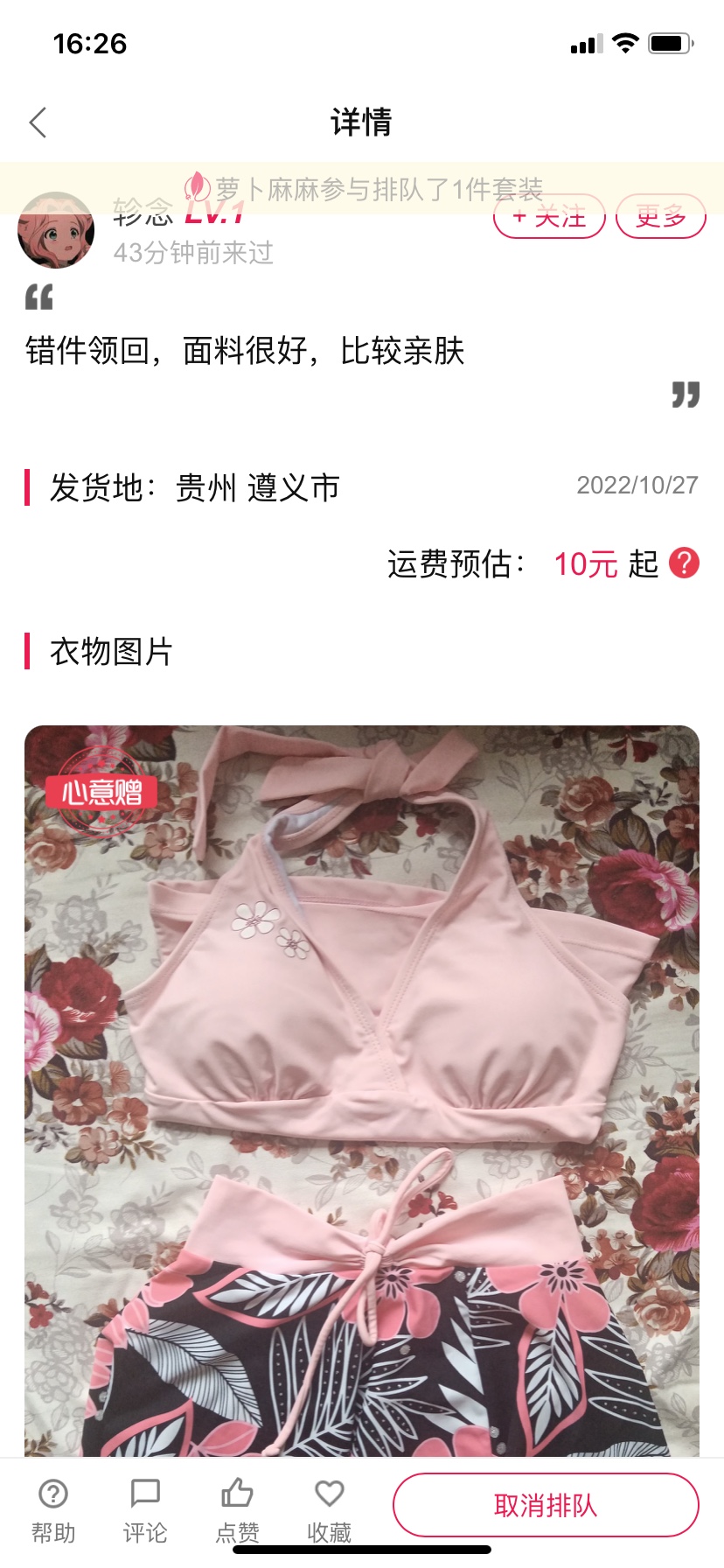
Task: Cancel queueing with 取消排队
Action: point(546,1505)
